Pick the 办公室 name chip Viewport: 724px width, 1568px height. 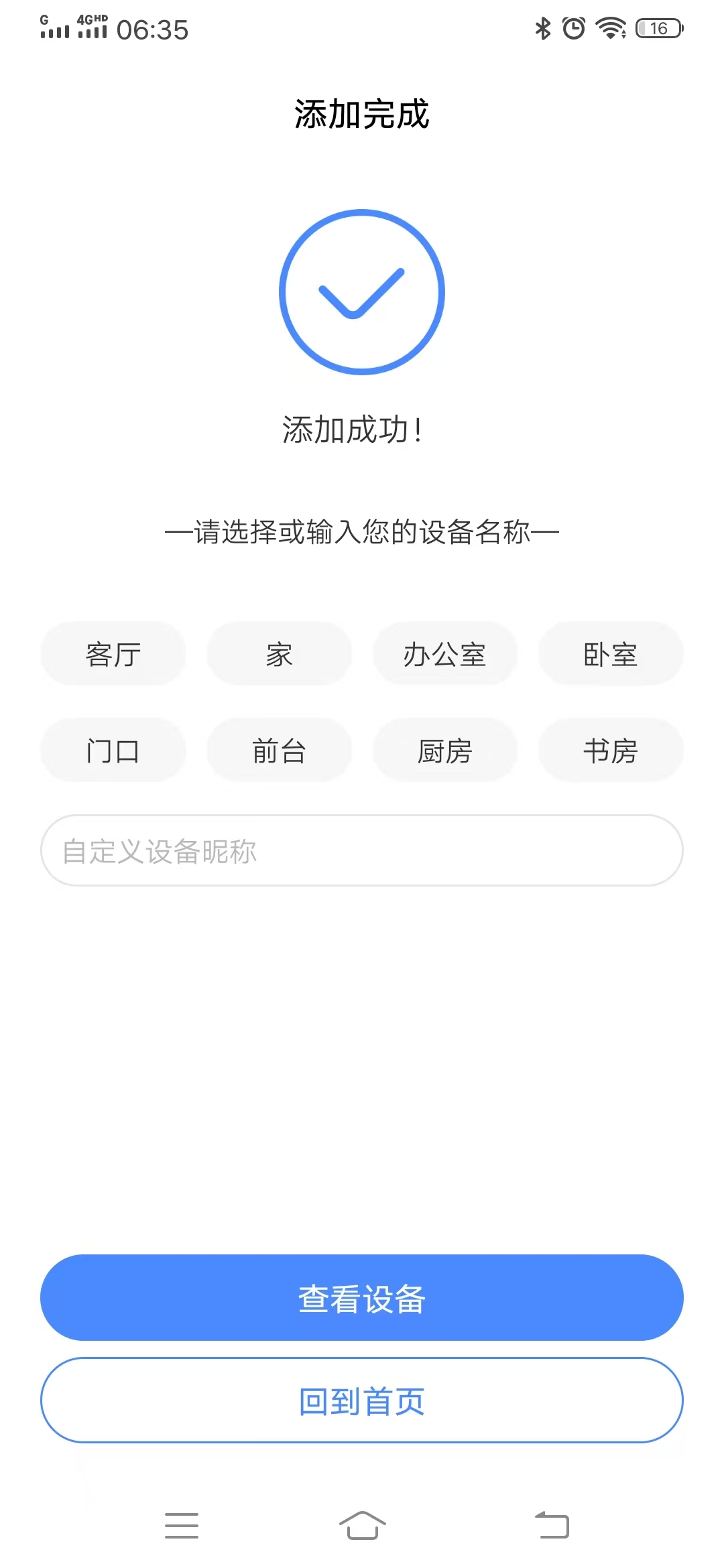pyautogui.click(x=444, y=654)
